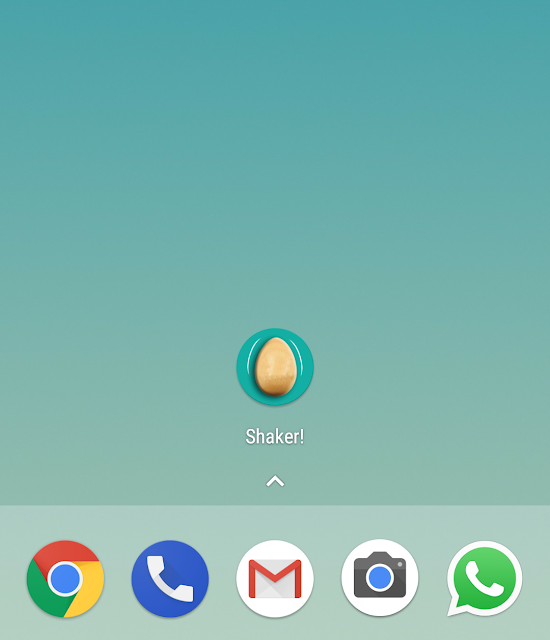Launch the Camera app
Viewport: 550px width, 640px height.
tap(380, 578)
